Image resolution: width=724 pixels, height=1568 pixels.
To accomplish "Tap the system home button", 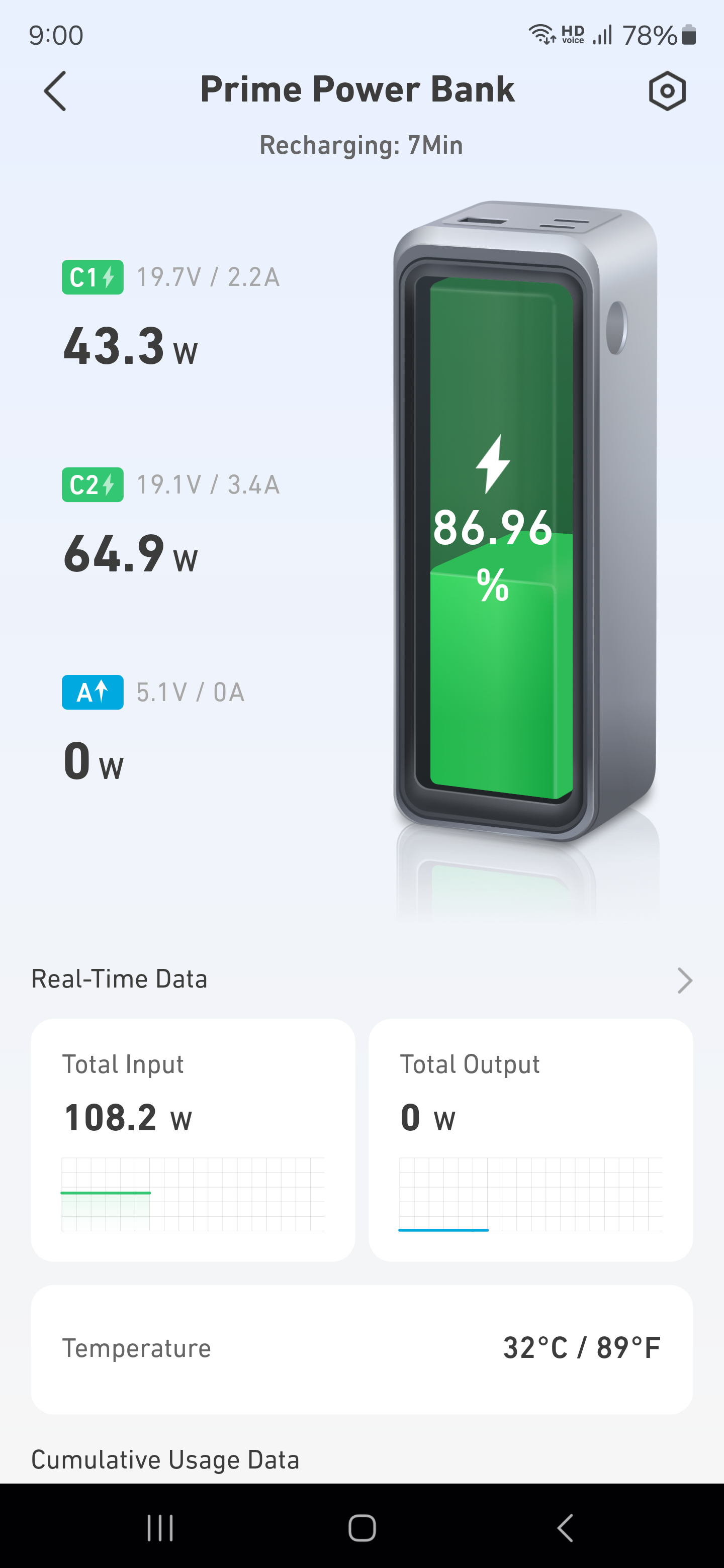I will (361, 1527).
